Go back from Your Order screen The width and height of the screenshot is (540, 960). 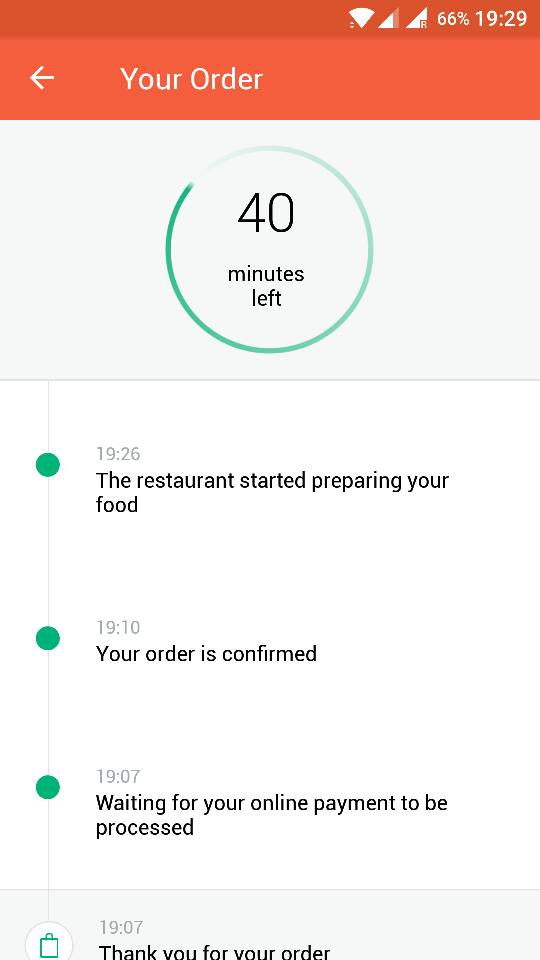(x=42, y=78)
